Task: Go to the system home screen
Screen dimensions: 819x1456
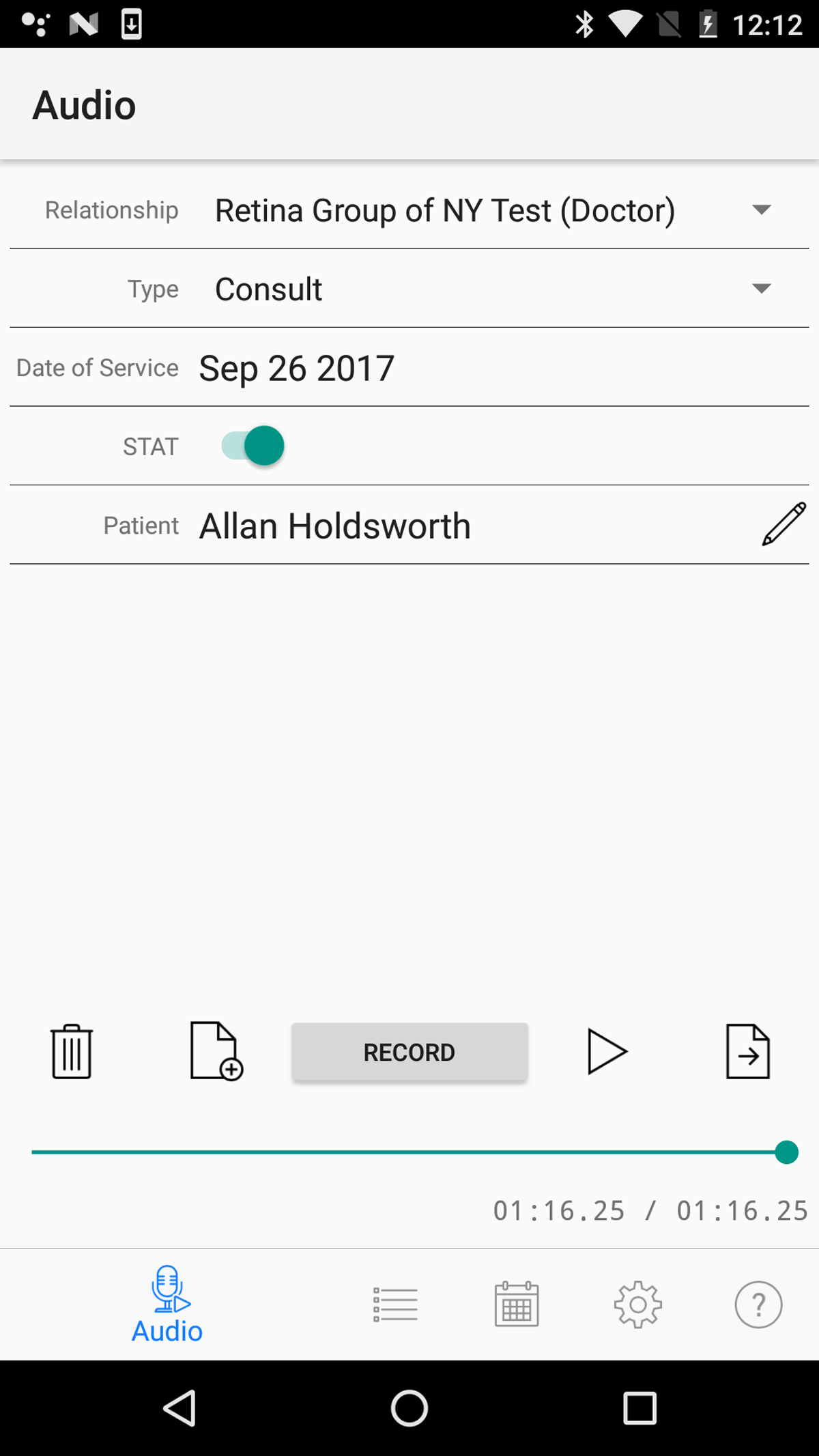Action: click(409, 1408)
